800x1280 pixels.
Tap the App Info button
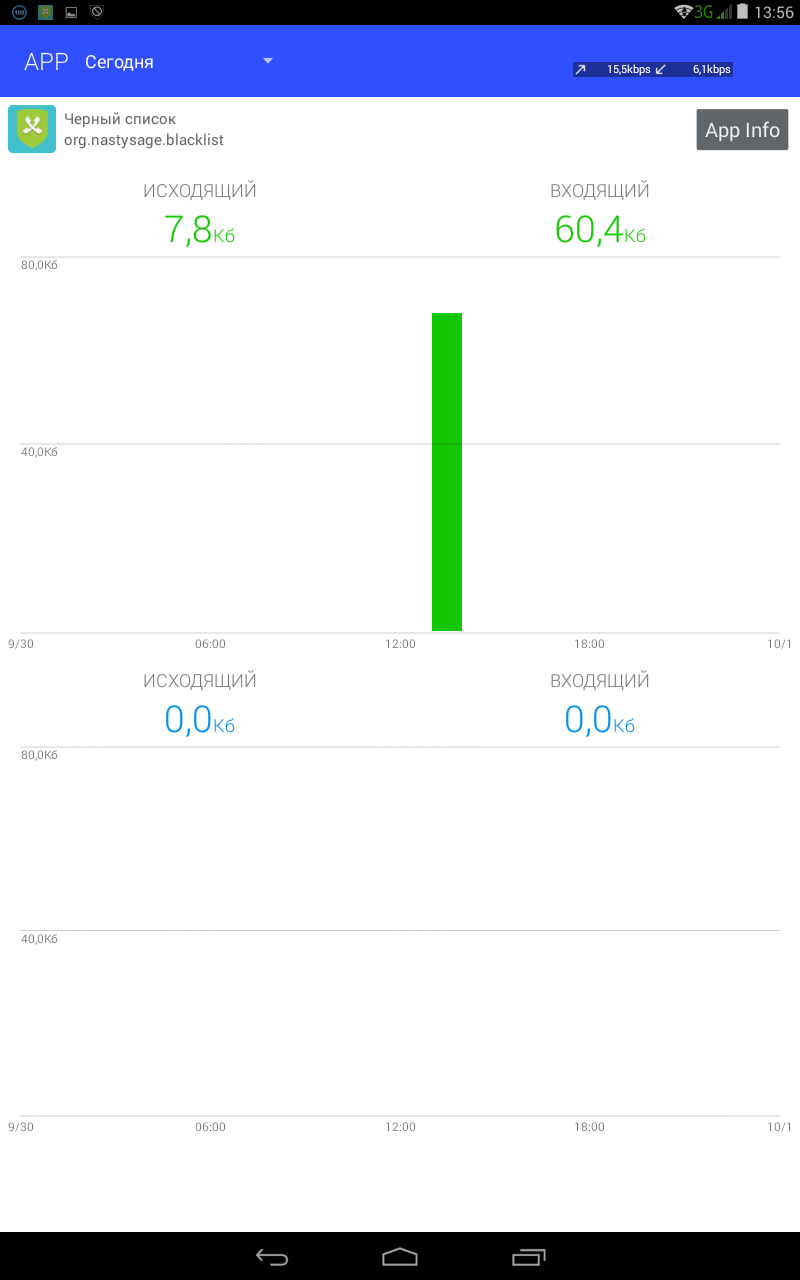pyautogui.click(x=742, y=130)
